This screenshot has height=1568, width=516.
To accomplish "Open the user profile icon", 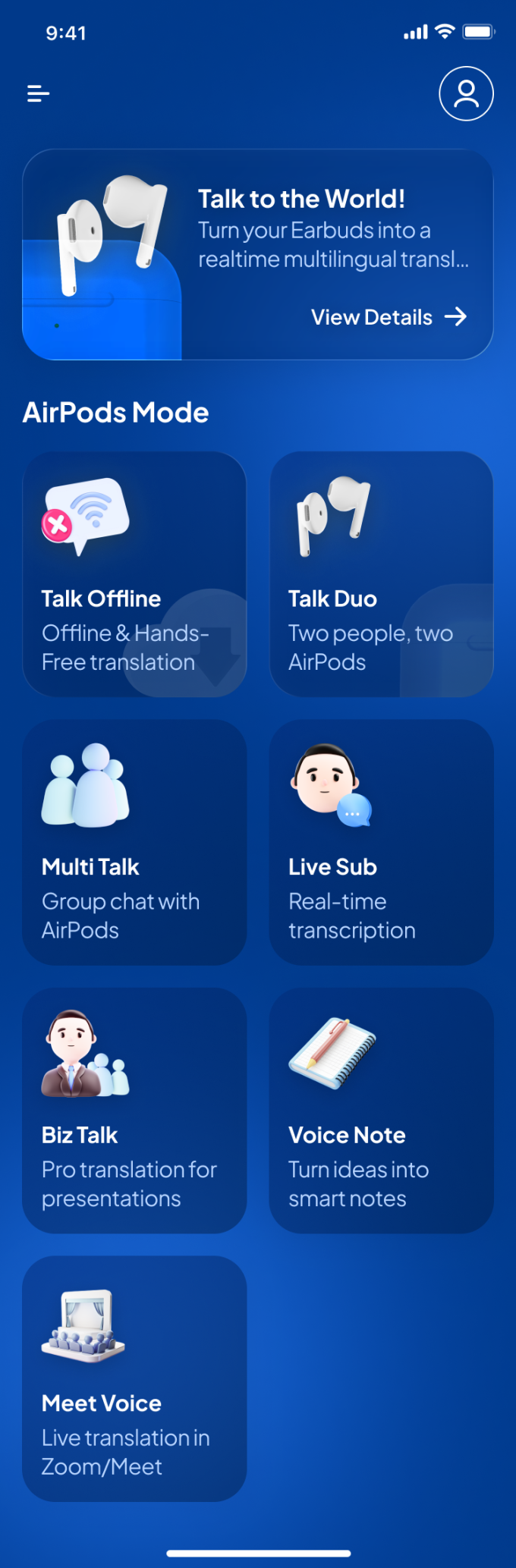I will coord(466,94).
